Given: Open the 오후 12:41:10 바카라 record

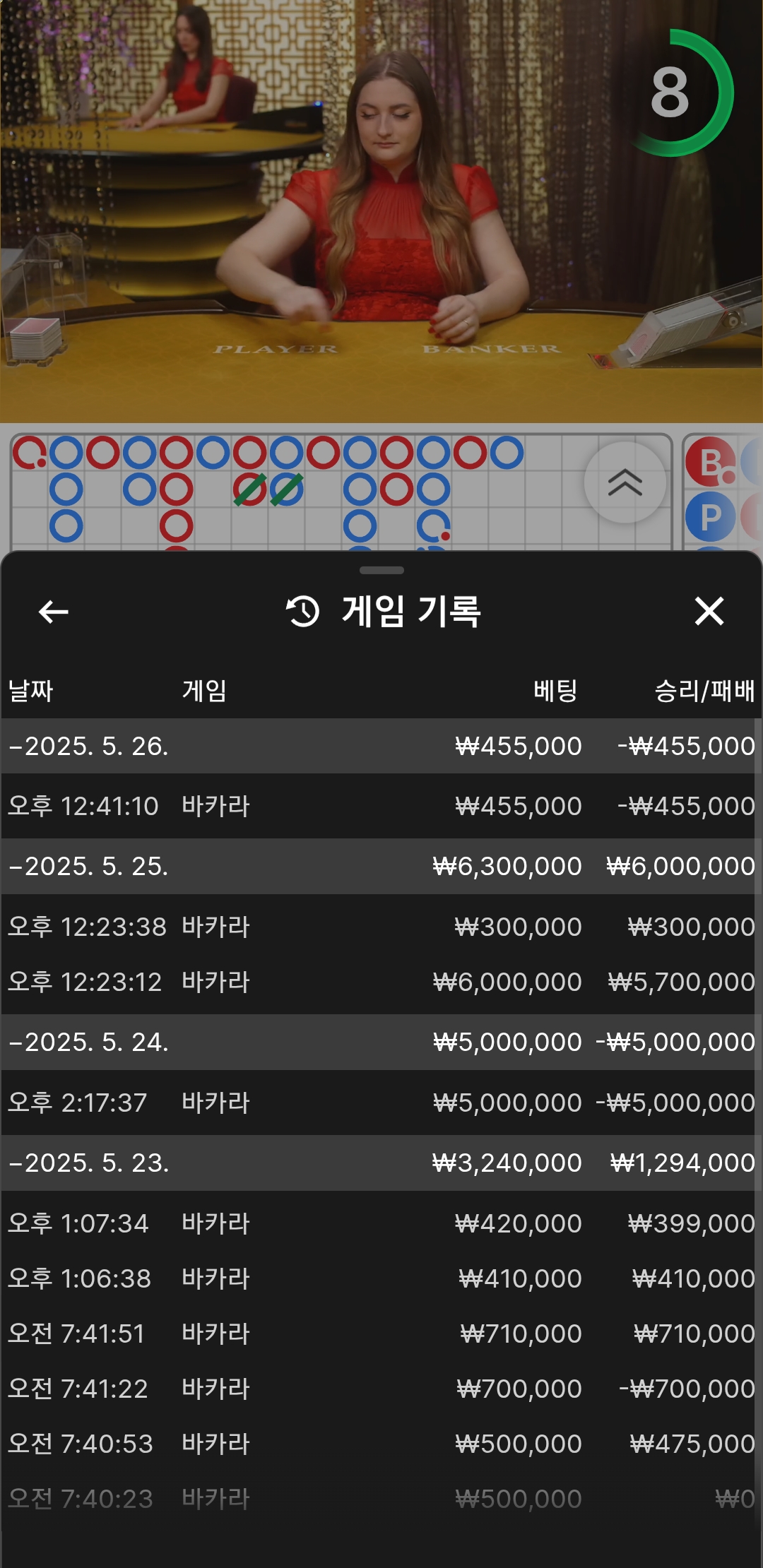Looking at the screenshot, I should 381,806.
